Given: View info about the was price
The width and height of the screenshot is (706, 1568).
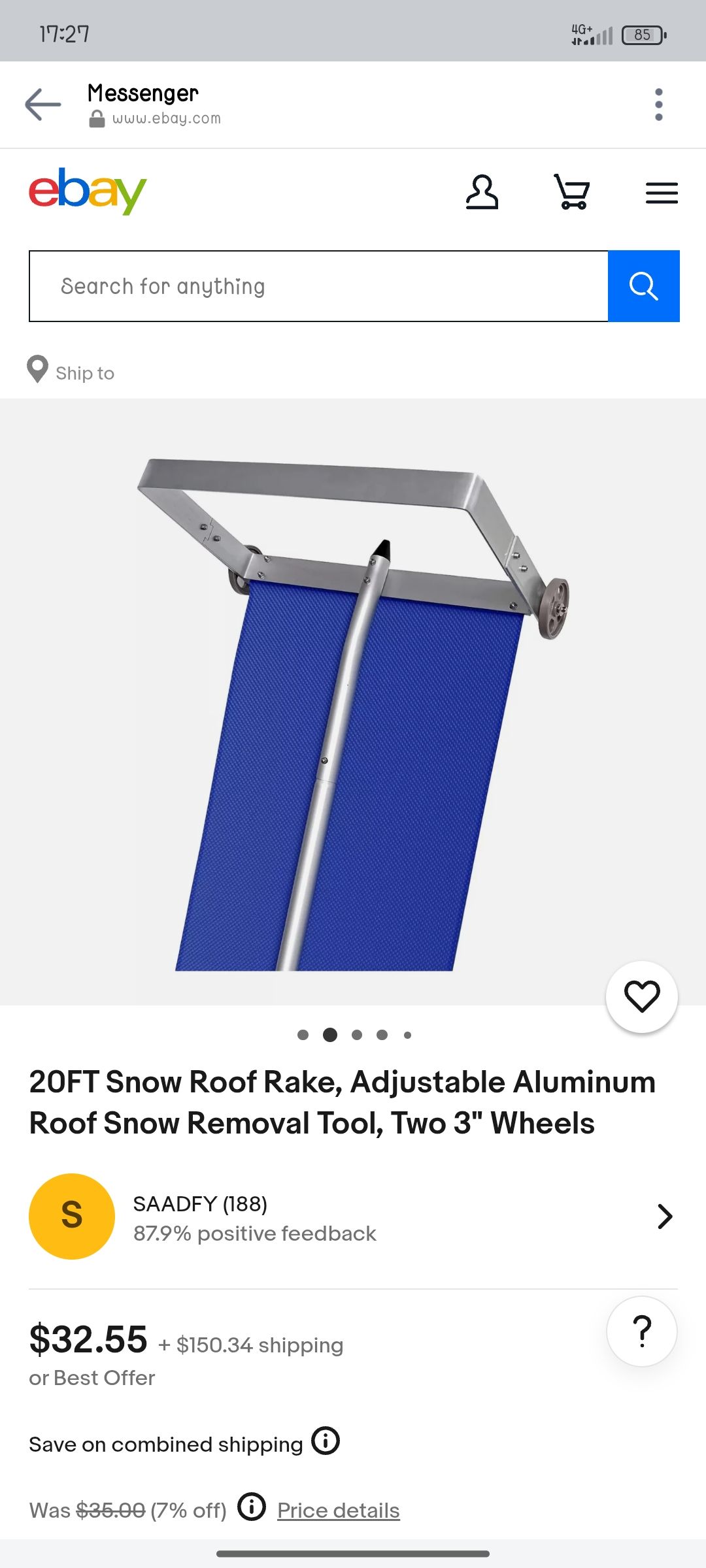Looking at the screenshot, I should point(252,1507).
